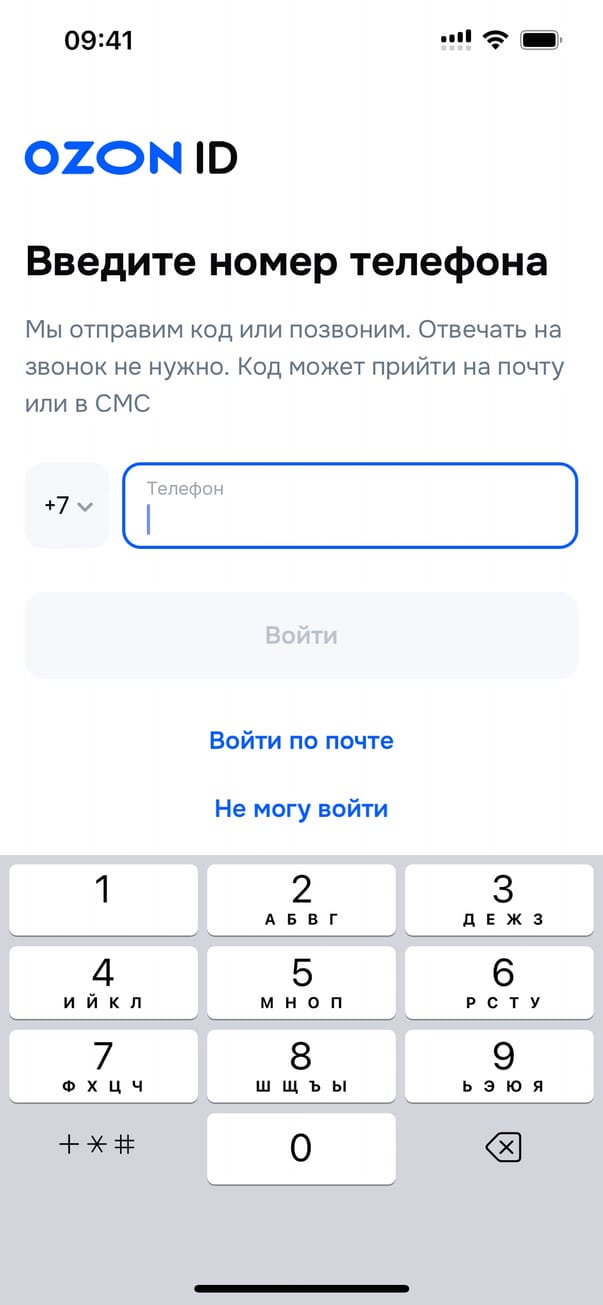
Task: Tap the backspace key on the keypad
Action: [x=502, y=1149]
